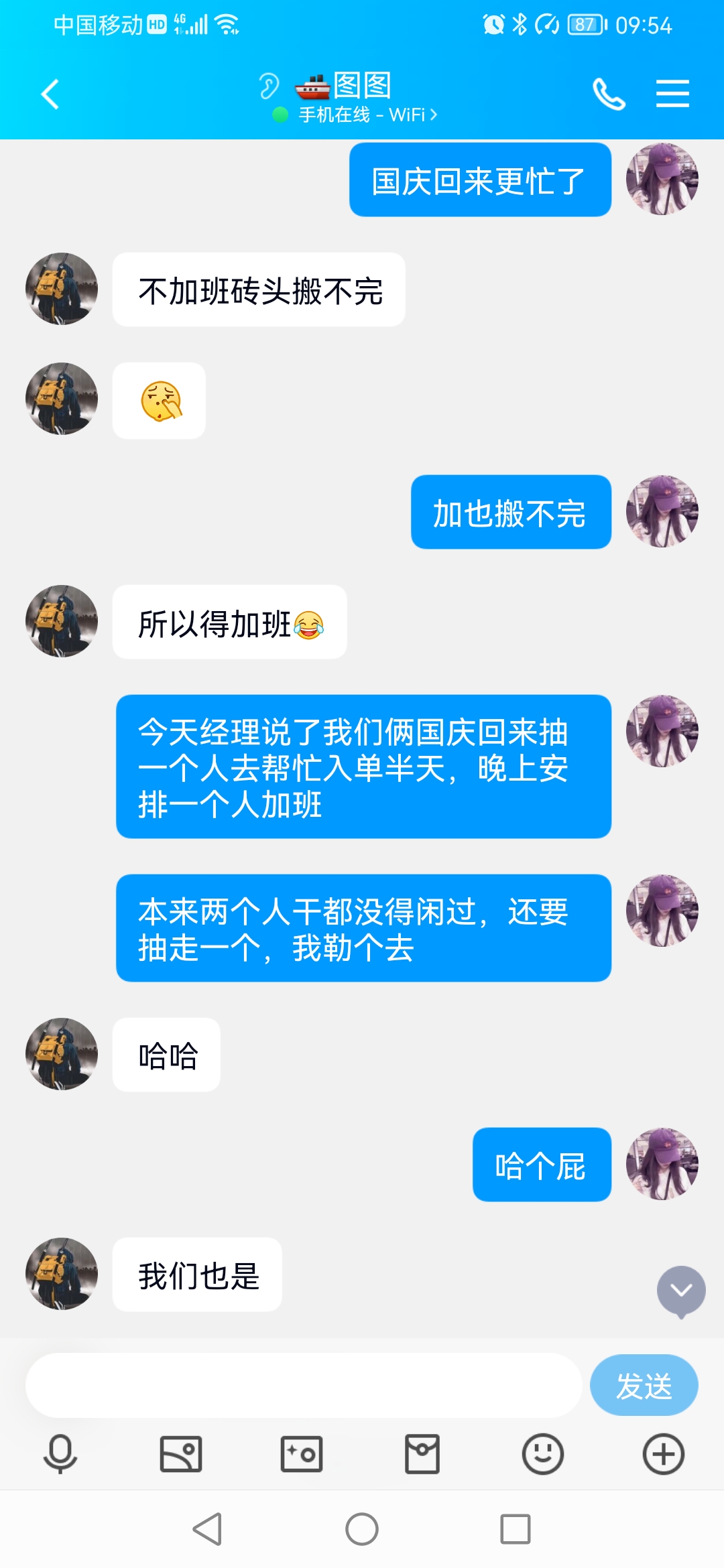Open the photo gallery picker
This screenshot has width=724, height=1568.
(181, 1454)
